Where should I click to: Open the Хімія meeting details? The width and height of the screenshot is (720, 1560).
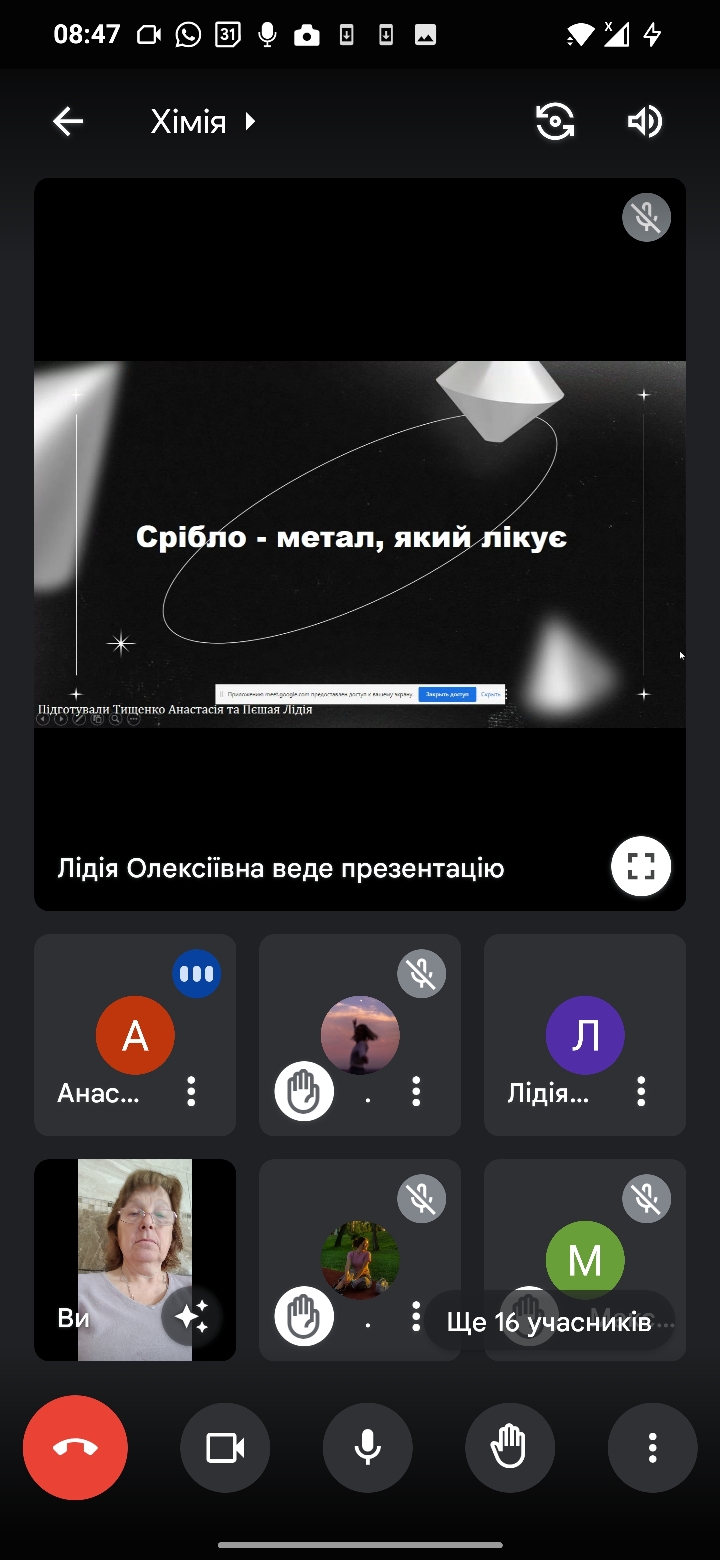203,122
